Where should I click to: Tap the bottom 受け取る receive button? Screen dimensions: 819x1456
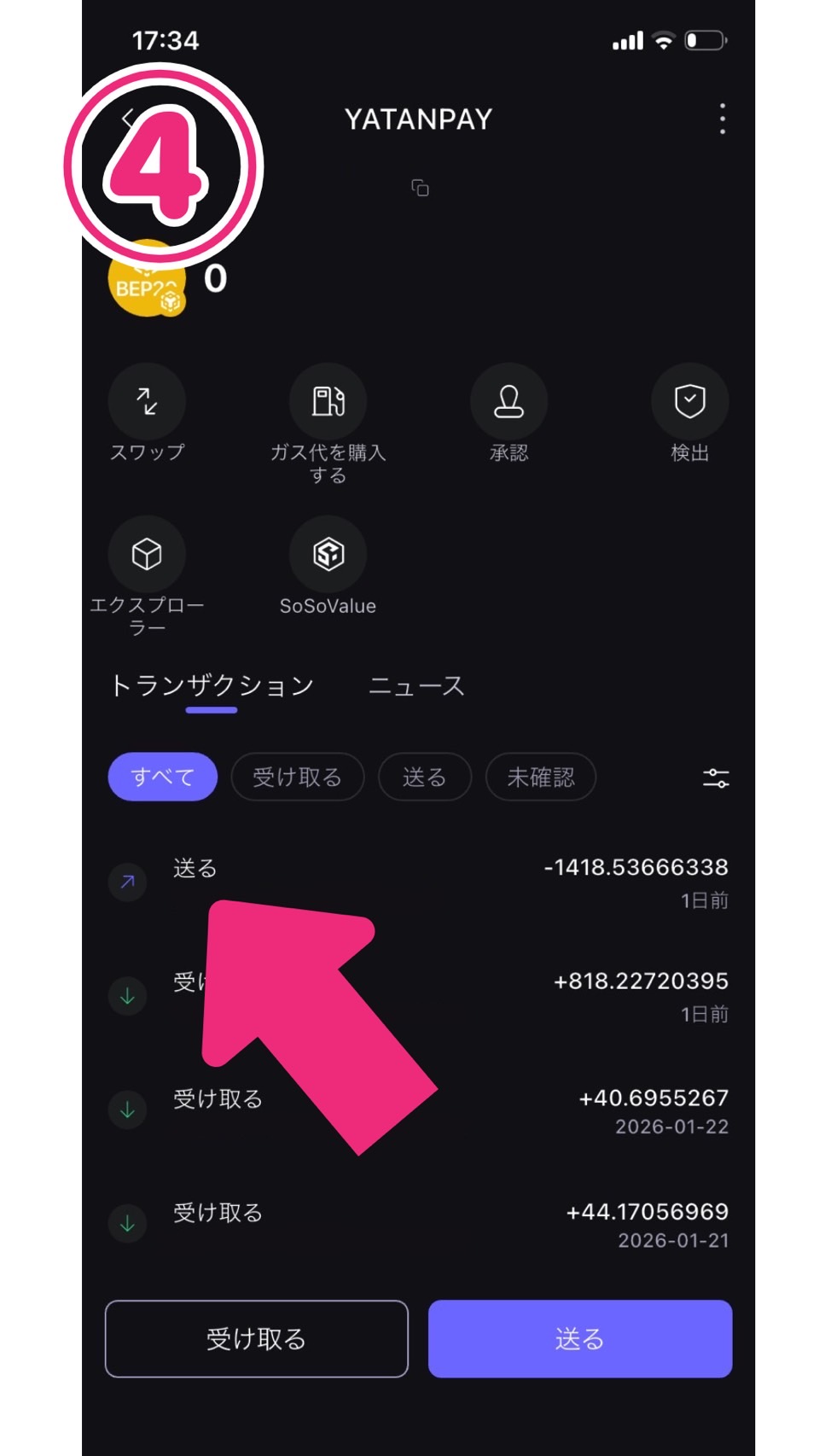(x=256, y=1338)
